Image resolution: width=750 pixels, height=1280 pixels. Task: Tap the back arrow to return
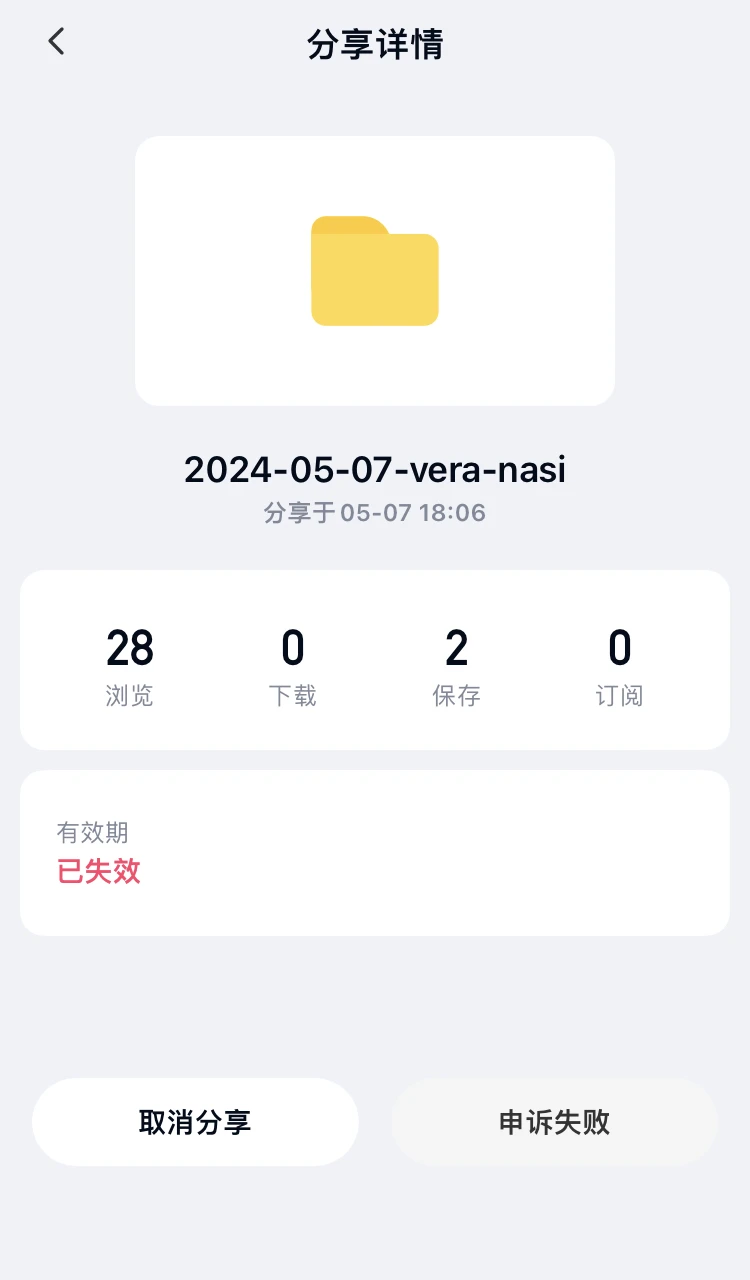tap(56, 42)
